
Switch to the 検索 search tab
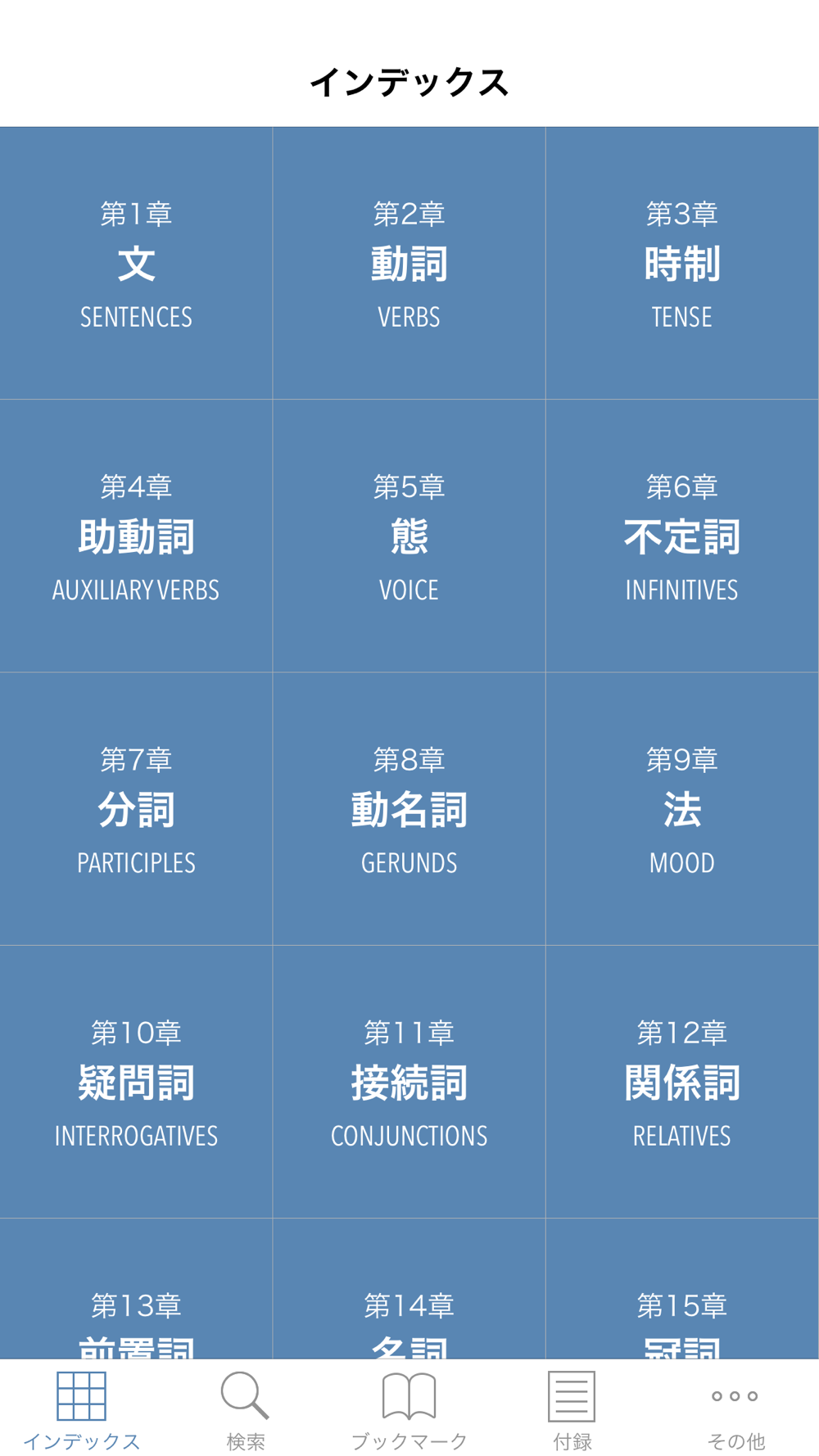pyautogui.click(x=245, y=1410)
